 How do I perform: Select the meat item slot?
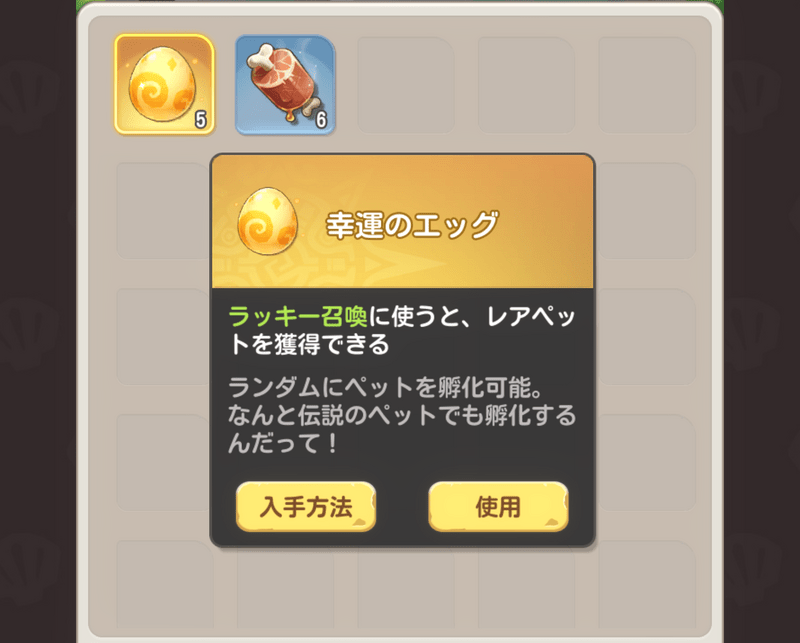(x=285, y=85)
